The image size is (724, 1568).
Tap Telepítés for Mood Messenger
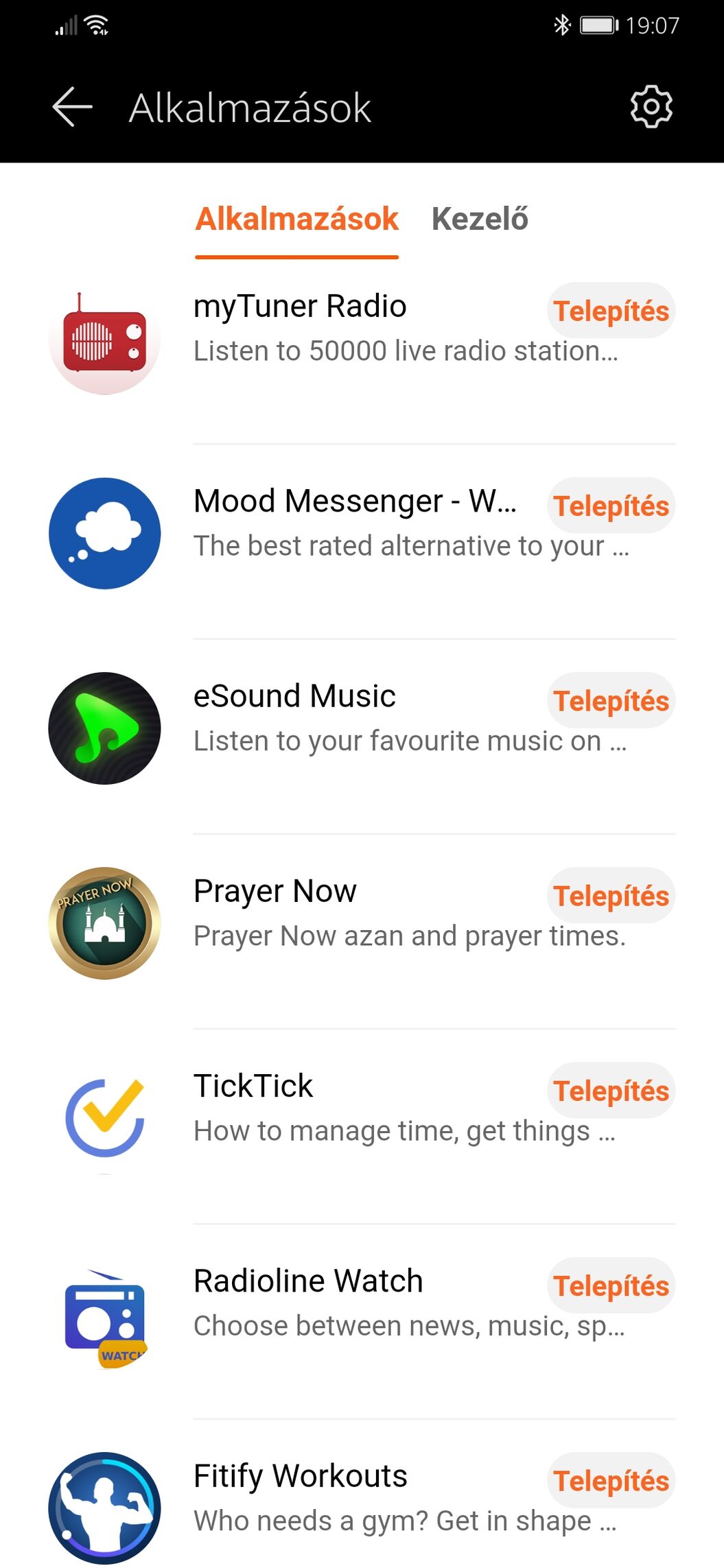point(611,506)
